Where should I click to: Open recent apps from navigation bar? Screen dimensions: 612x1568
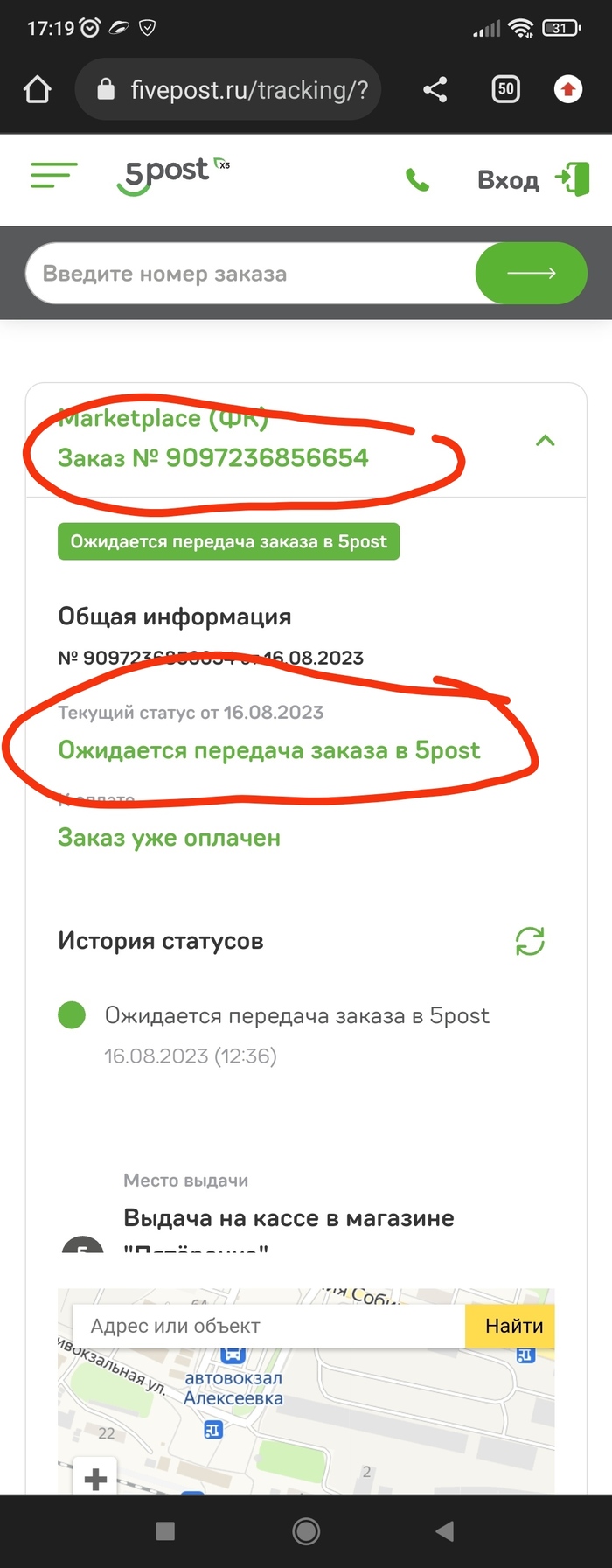[165, 1531]
